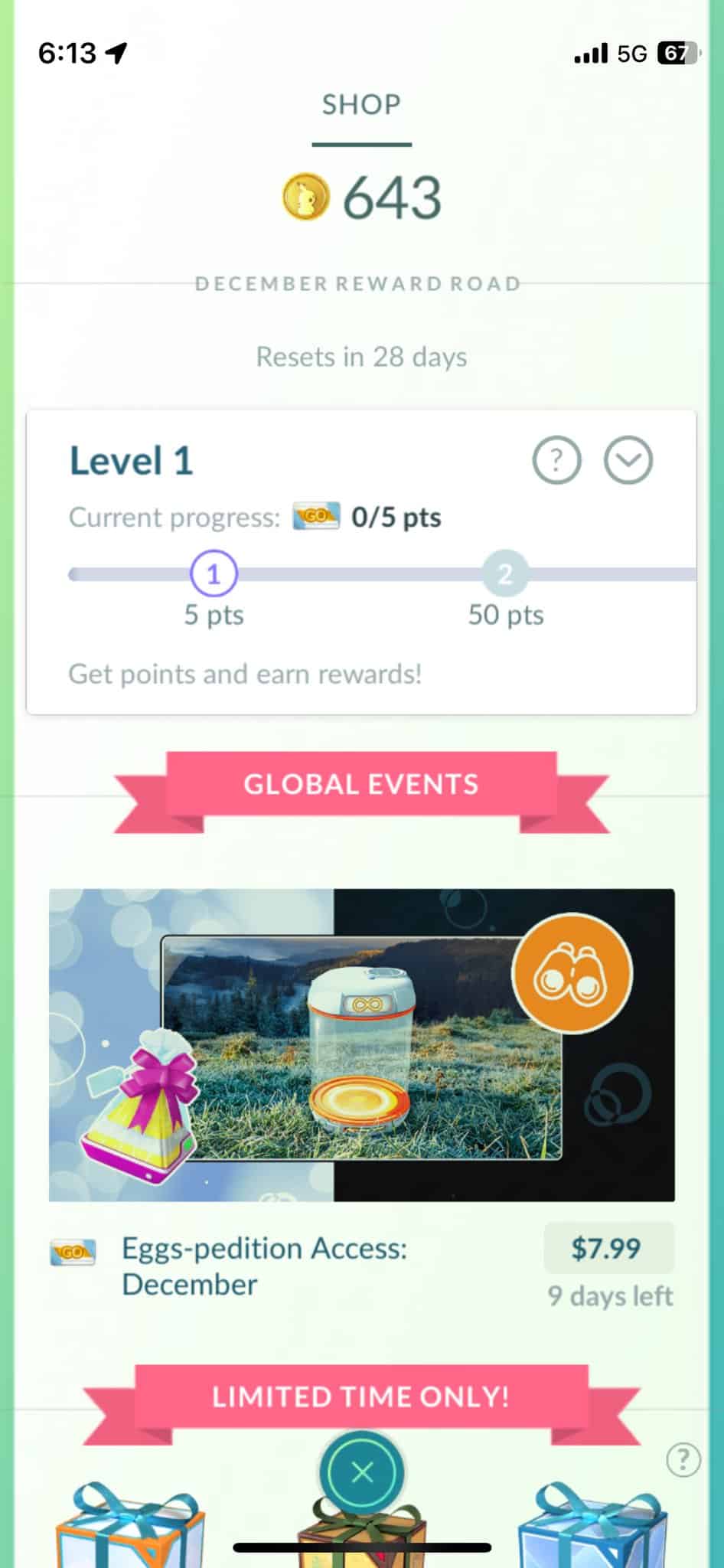
Task: Open the Limited Time Only help icon
Action: (x=683, y=1460)
